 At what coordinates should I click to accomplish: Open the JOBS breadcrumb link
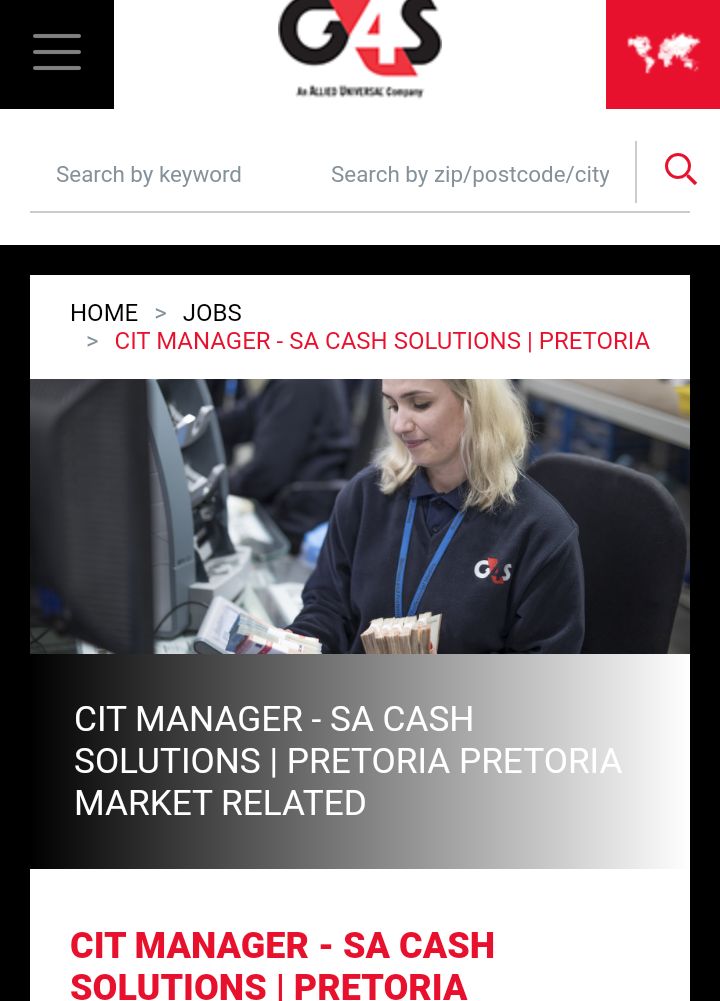tap(212, 313)
